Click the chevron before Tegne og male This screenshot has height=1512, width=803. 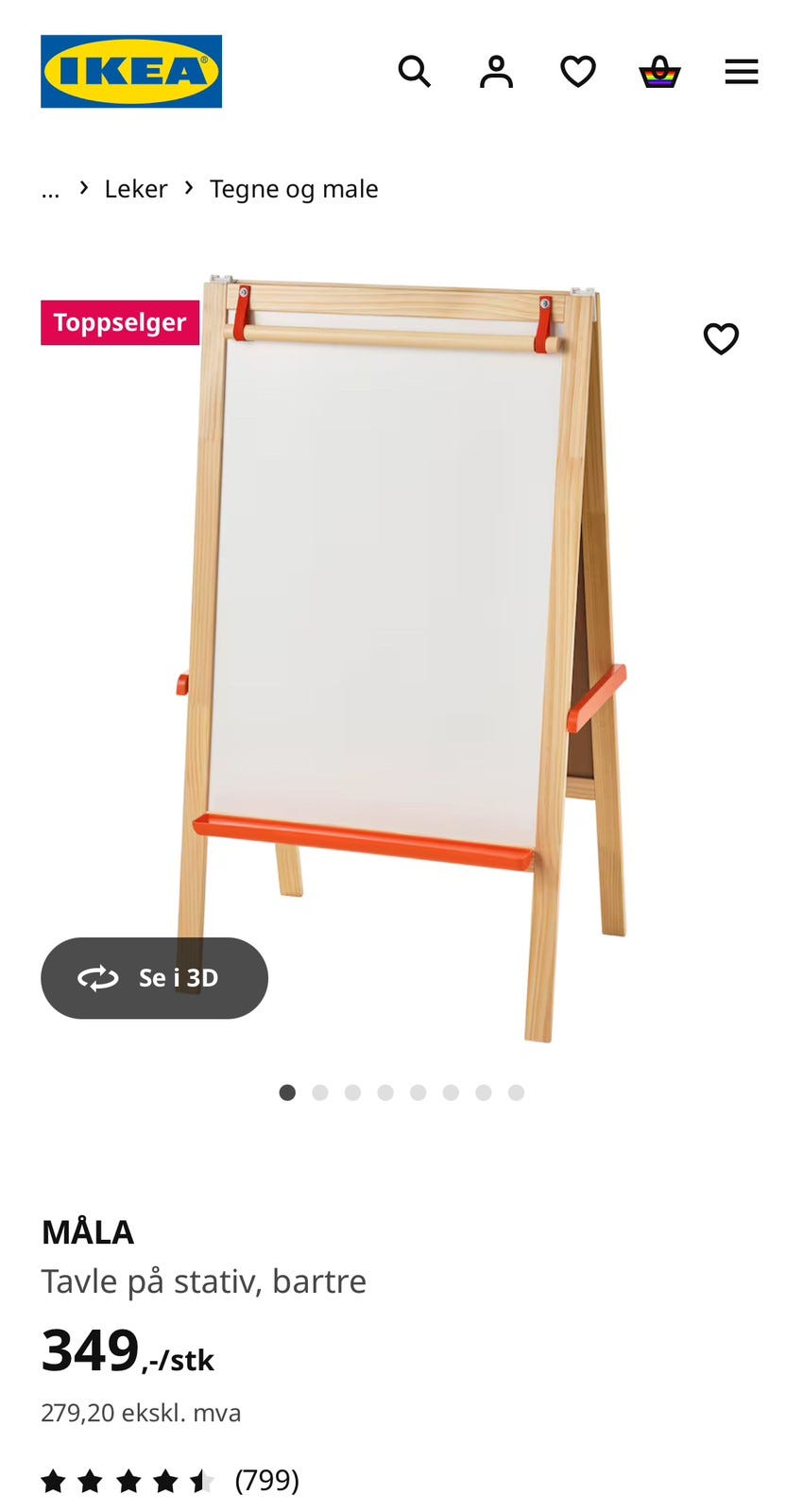click(189, 188)
